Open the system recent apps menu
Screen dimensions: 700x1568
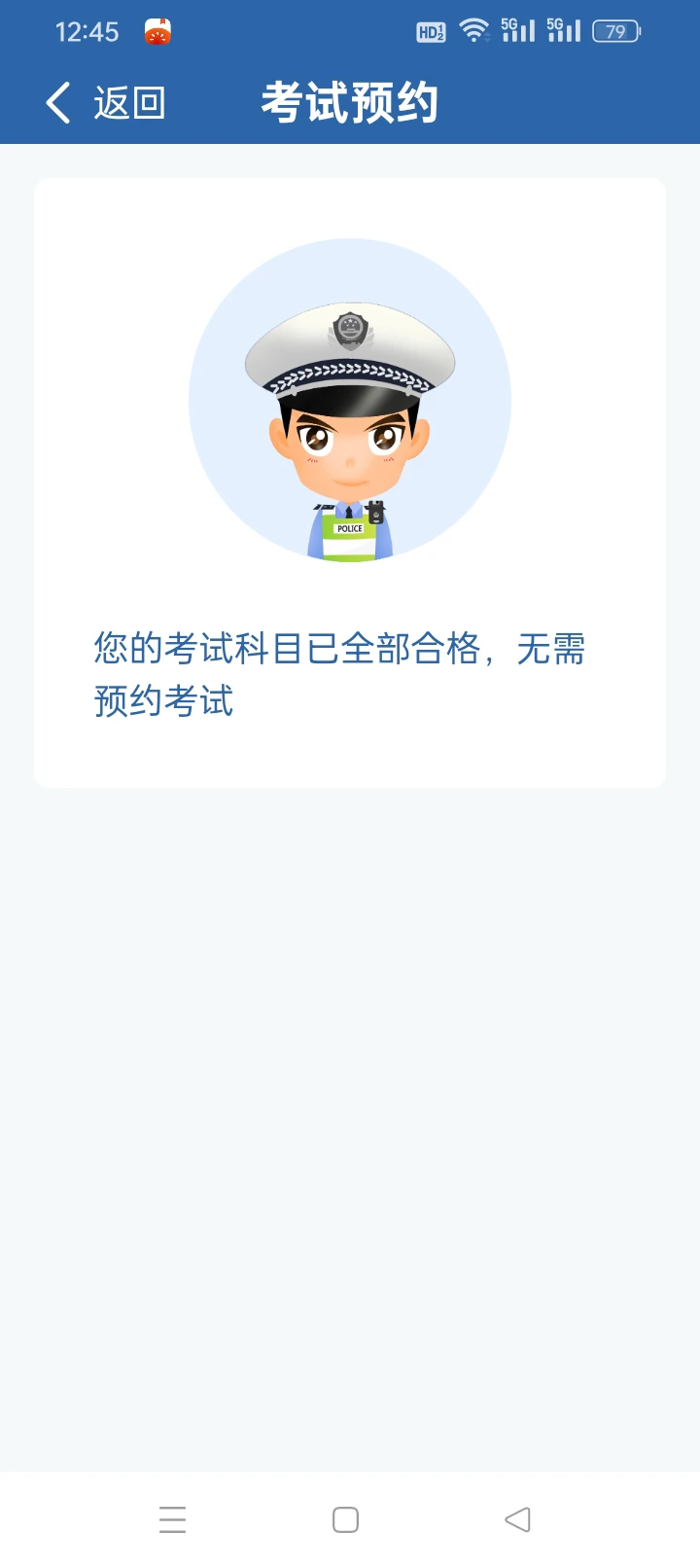(x=172, y=1519)
